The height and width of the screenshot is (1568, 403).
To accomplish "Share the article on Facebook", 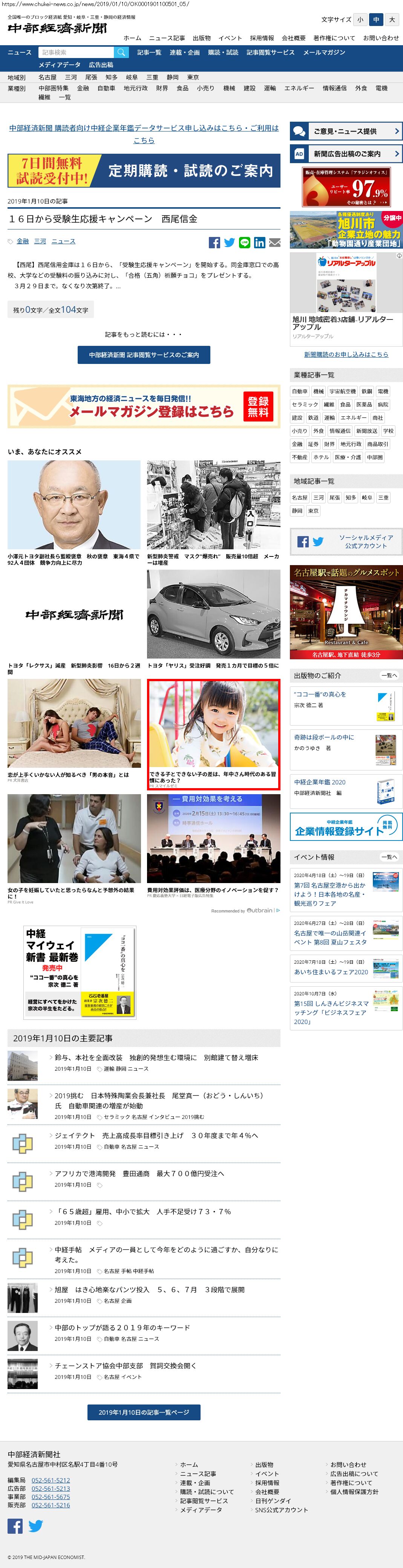I will click(x=214, y=243).
